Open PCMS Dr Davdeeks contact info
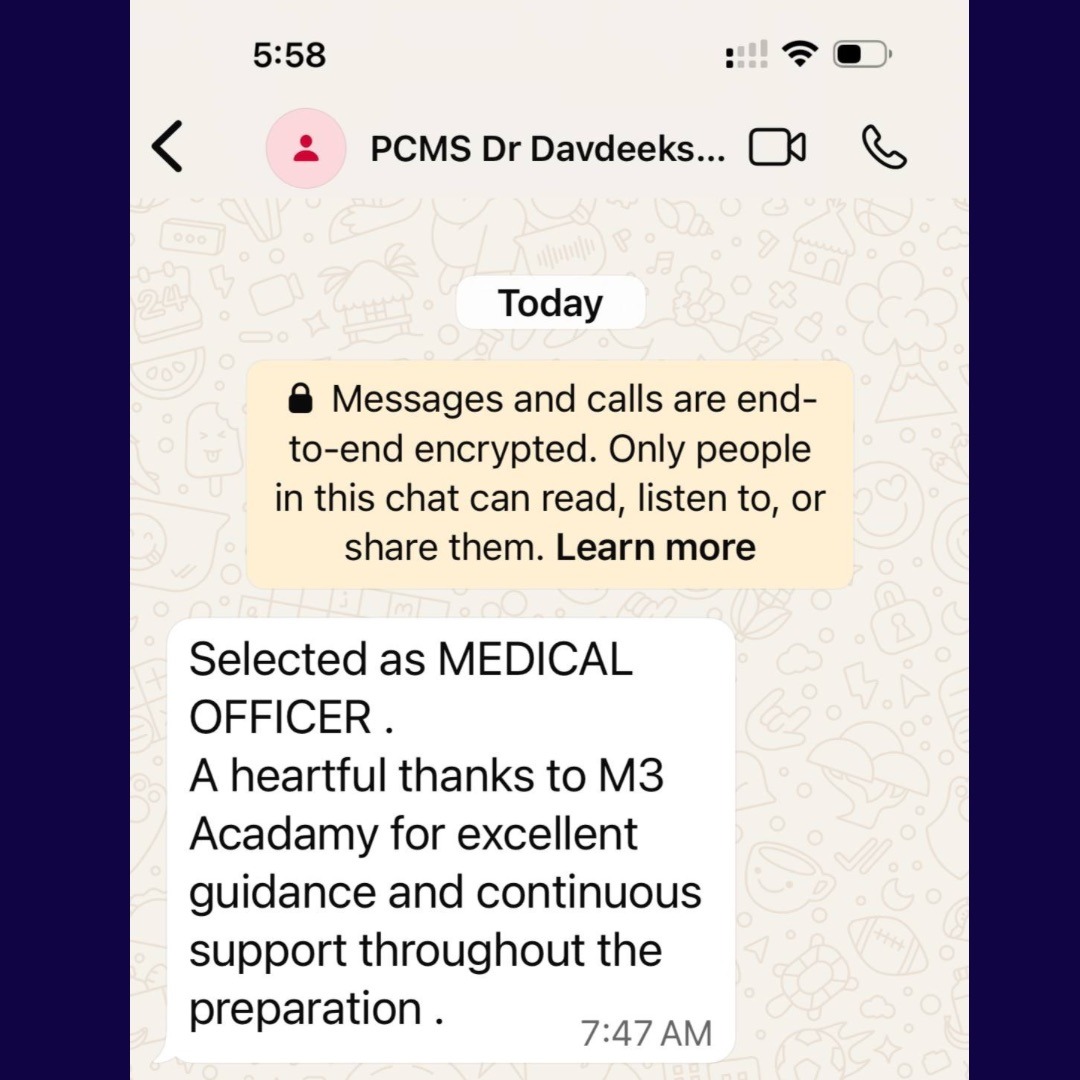The width and height of the screenshot is (1080, 1080). coord(546,149)
